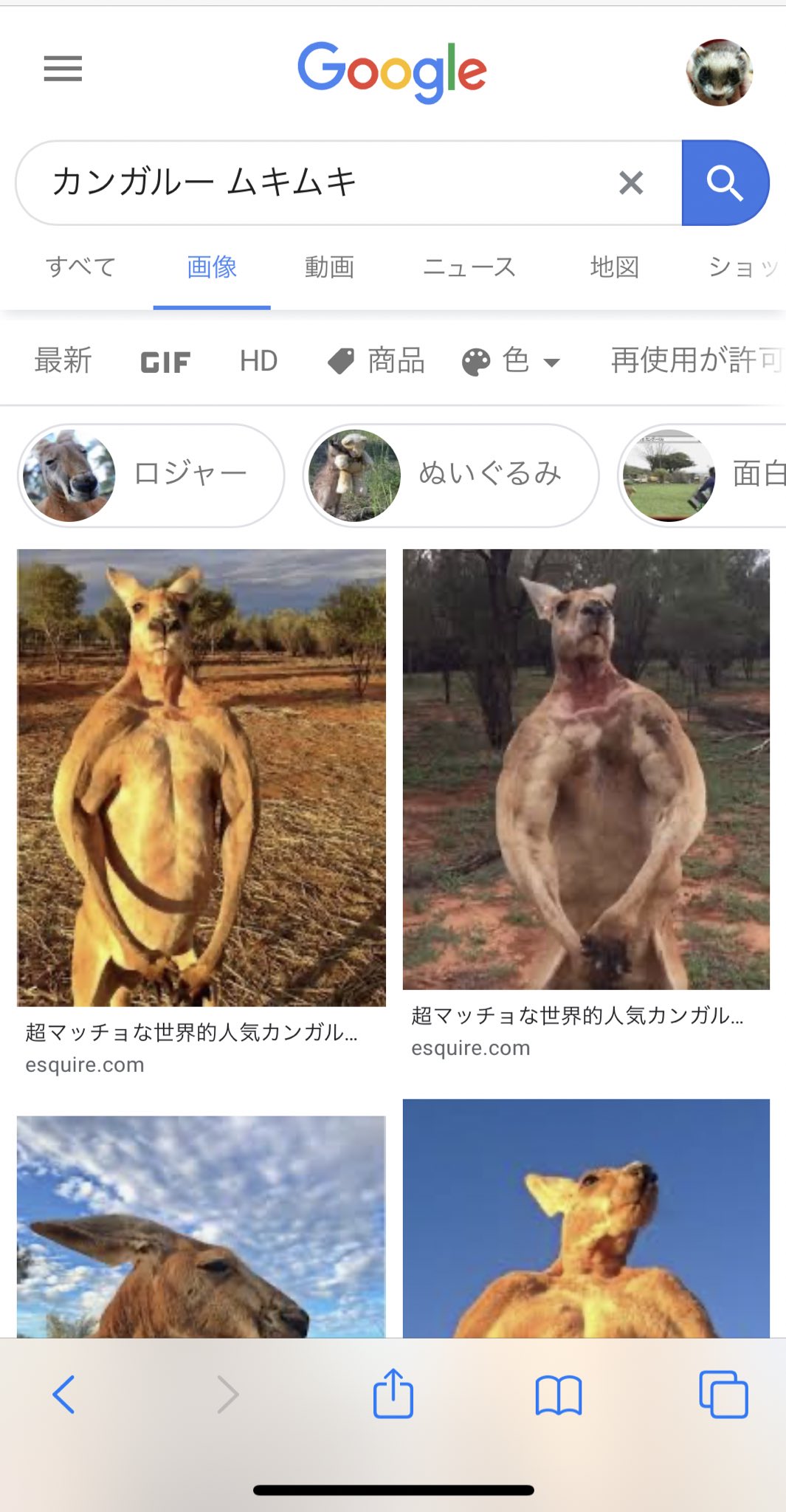This screenshot has width=786, height=1512.
Task: Expand the 色 color dropdown
Action: pos(511,361)
